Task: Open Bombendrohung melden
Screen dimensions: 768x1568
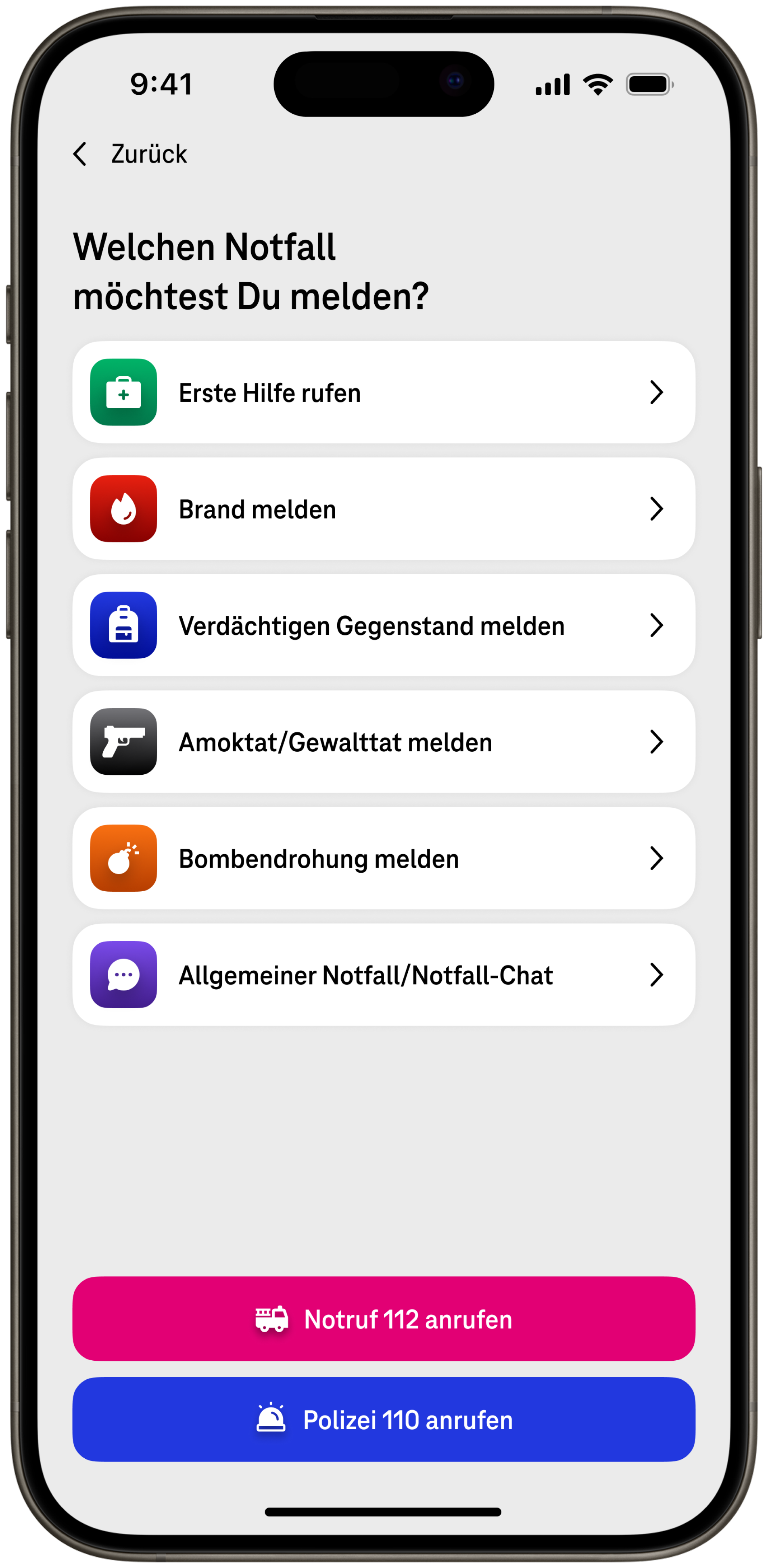Action: coord(383,858)
